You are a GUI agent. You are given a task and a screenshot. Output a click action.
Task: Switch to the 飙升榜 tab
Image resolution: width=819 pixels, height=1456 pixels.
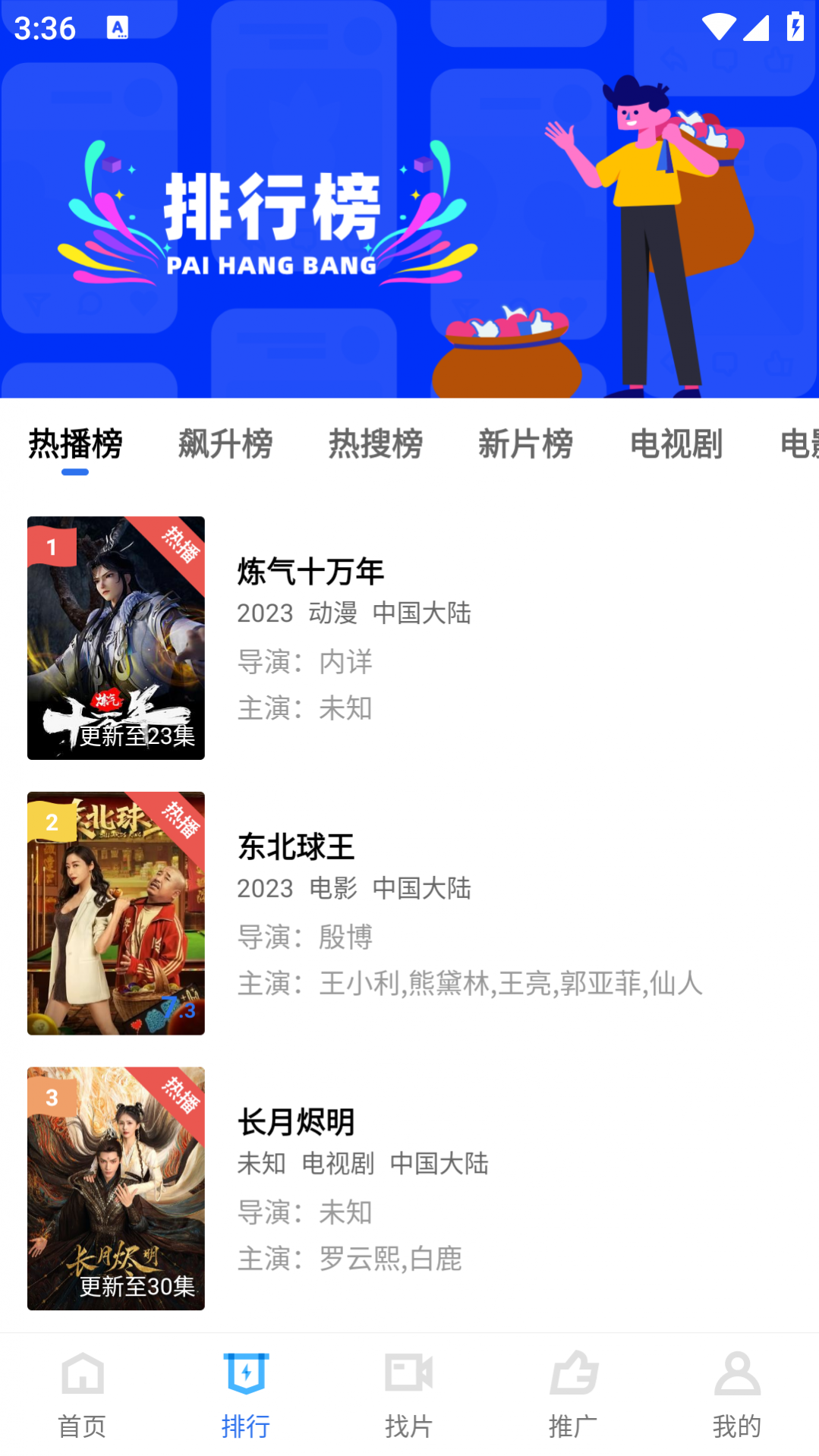coord(225,444)
